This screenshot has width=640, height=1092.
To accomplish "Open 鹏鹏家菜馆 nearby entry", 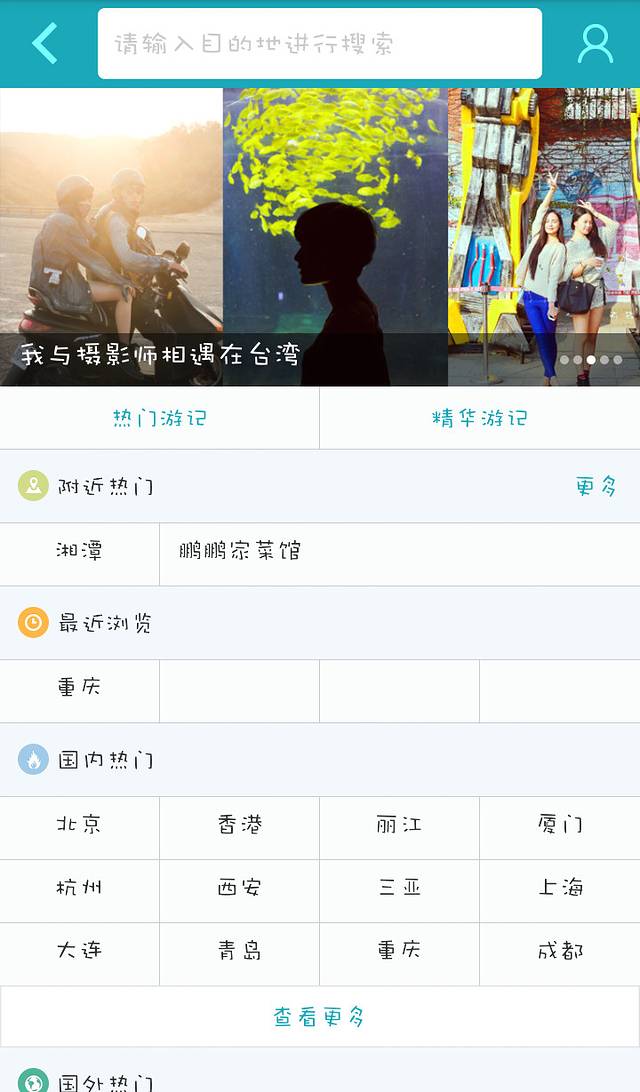I will pyautogui.click(x=240, y=551).
